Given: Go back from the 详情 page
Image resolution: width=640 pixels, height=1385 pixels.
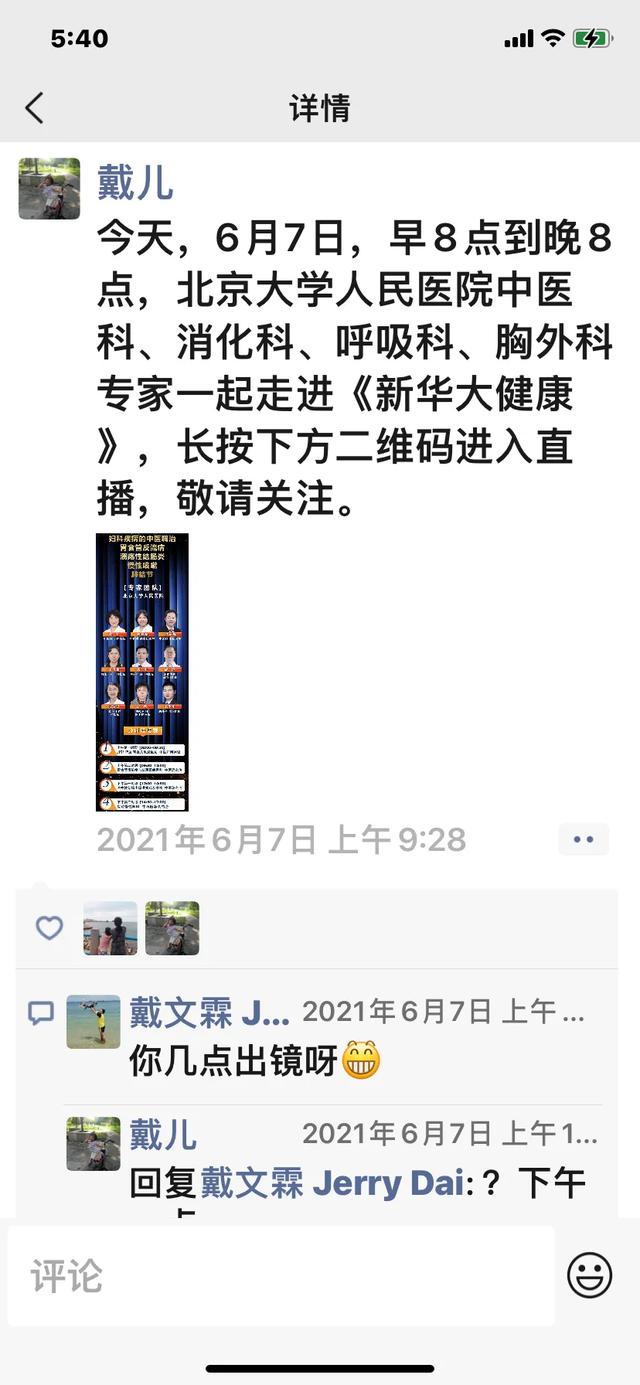Looking at the screenshot, I should click(x=35, y=108).
